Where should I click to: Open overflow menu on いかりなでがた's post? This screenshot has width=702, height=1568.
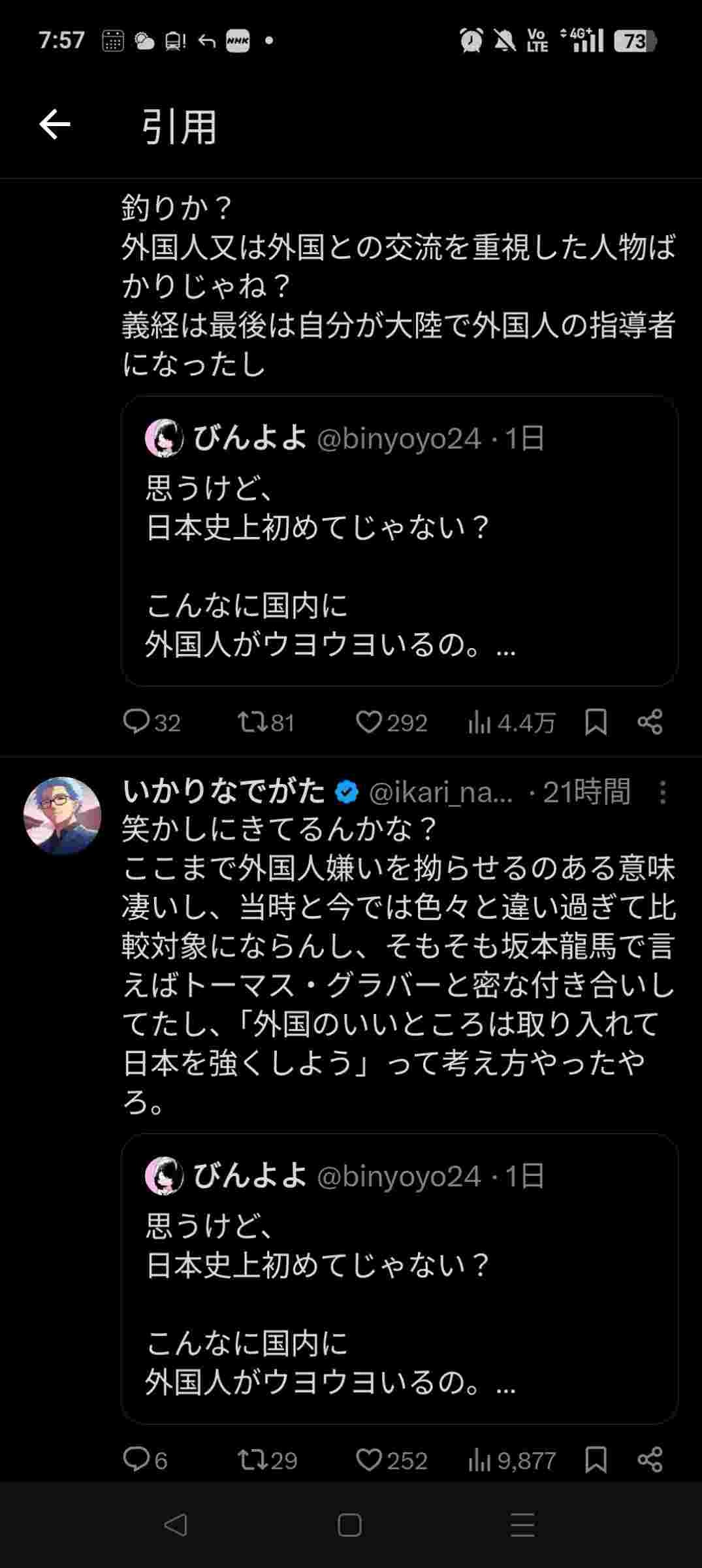662,792
